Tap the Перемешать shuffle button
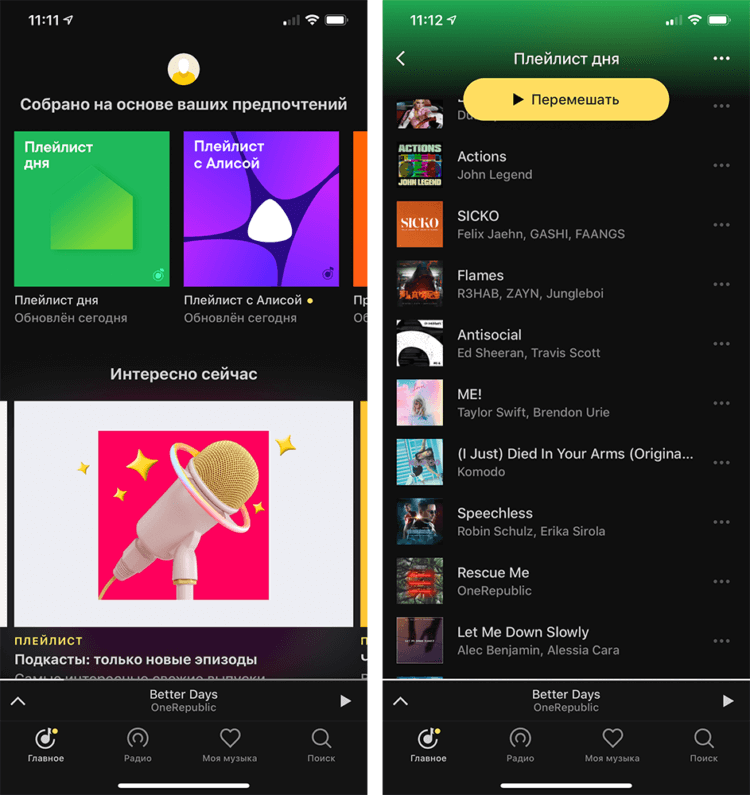The height and width of the screenshot is (795, 750). [x=566, y=100]
